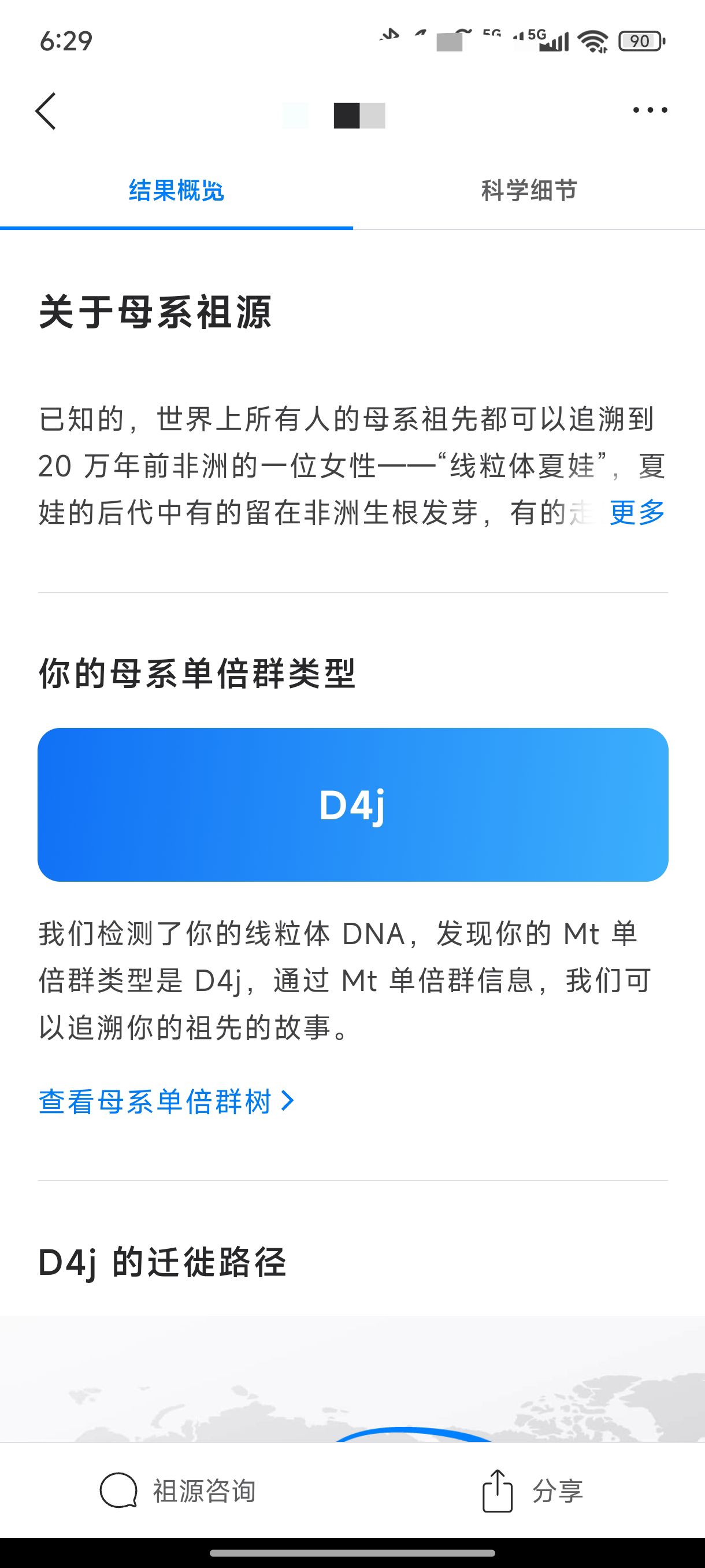Open 祖源咨询 chat

tap(177, 1491)
